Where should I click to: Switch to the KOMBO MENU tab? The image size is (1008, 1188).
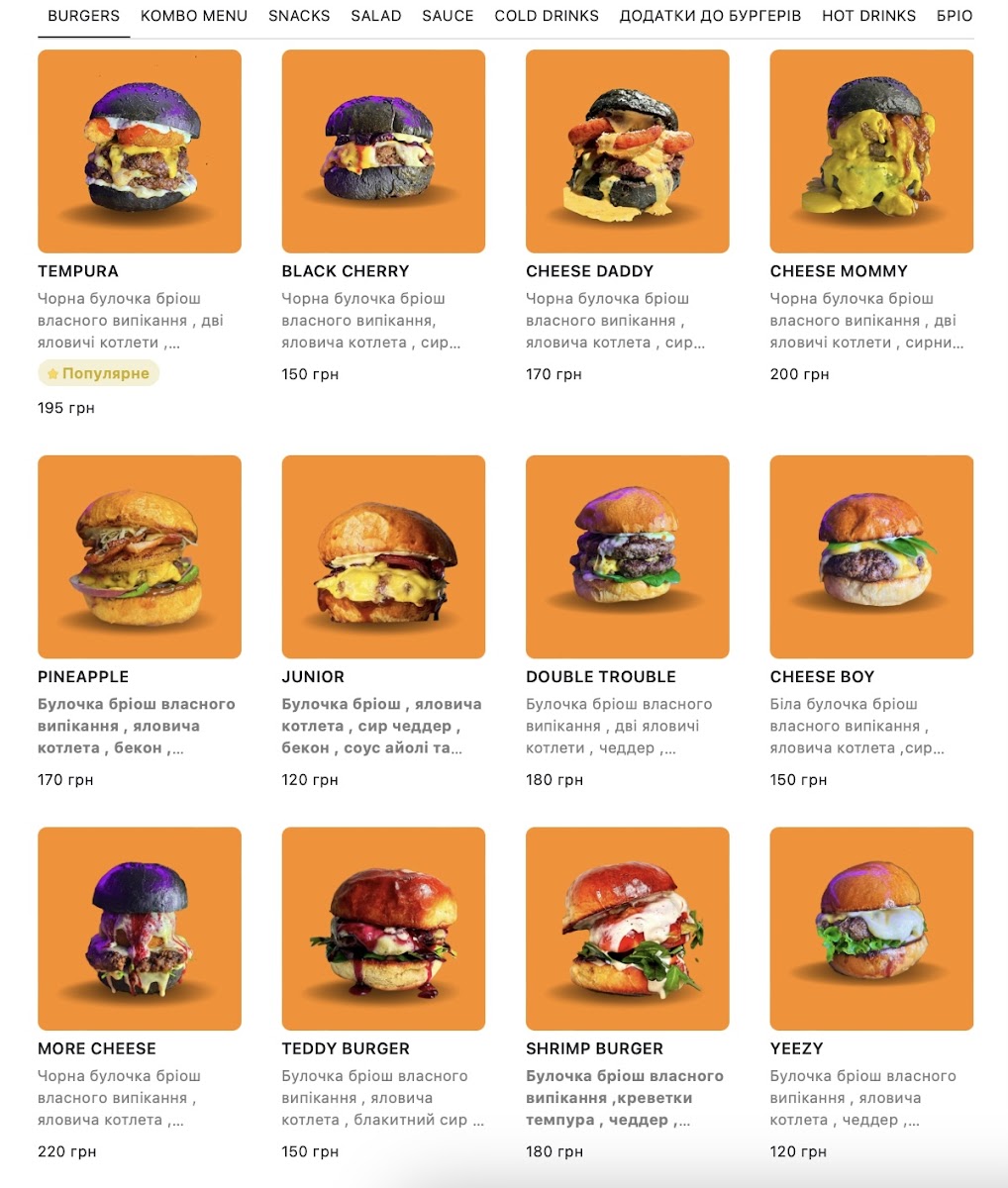pos(194,16)
